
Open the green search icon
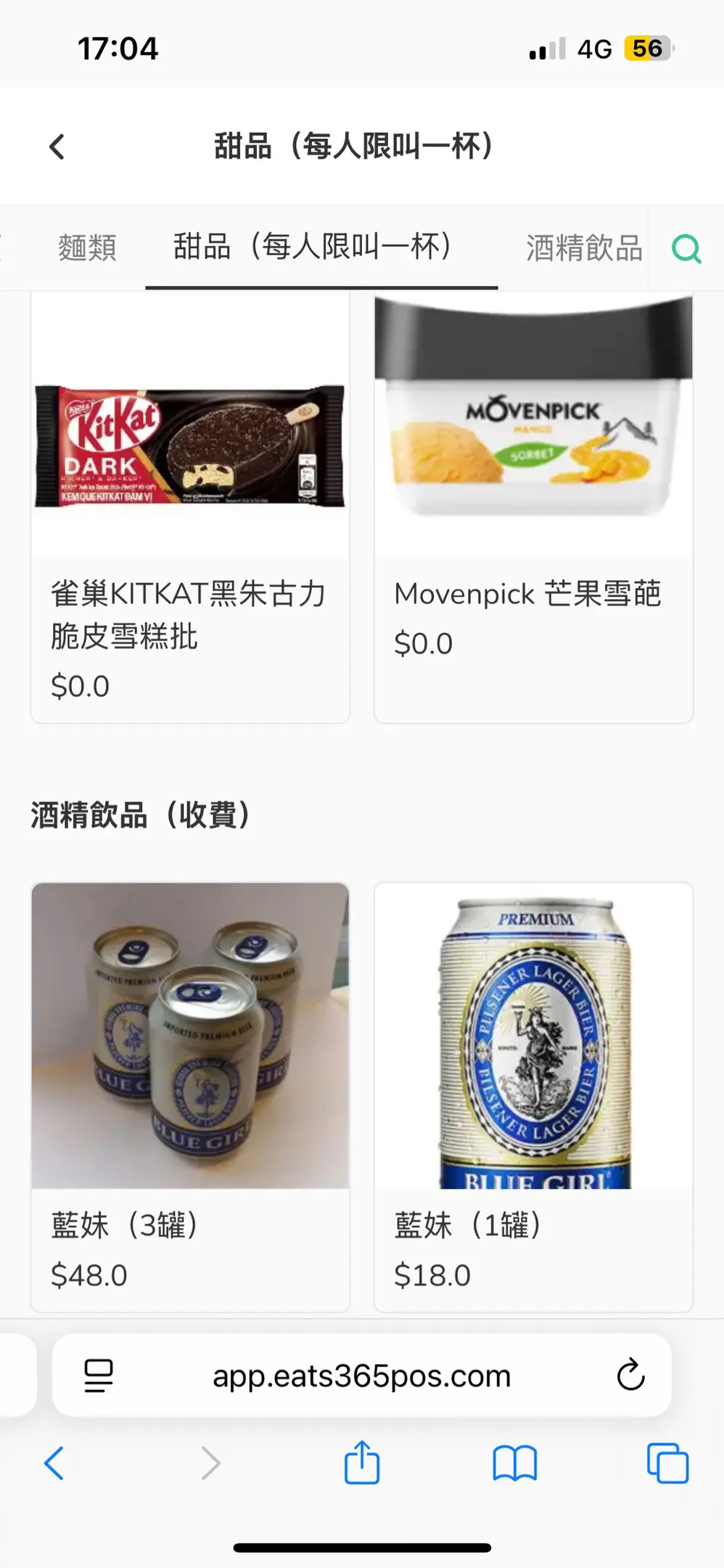[686, 249]
